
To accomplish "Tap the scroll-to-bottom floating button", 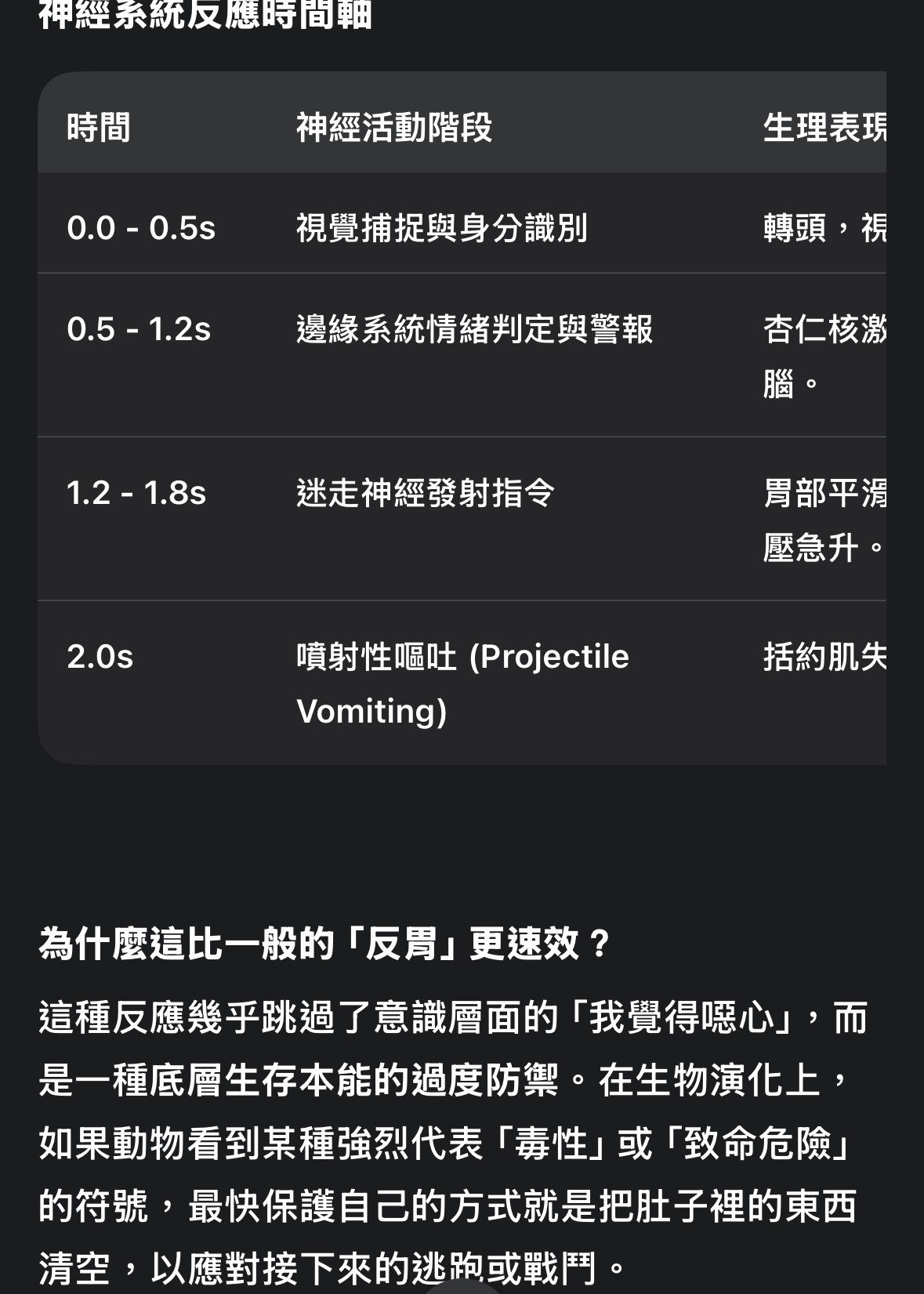I will point(462,1288).
